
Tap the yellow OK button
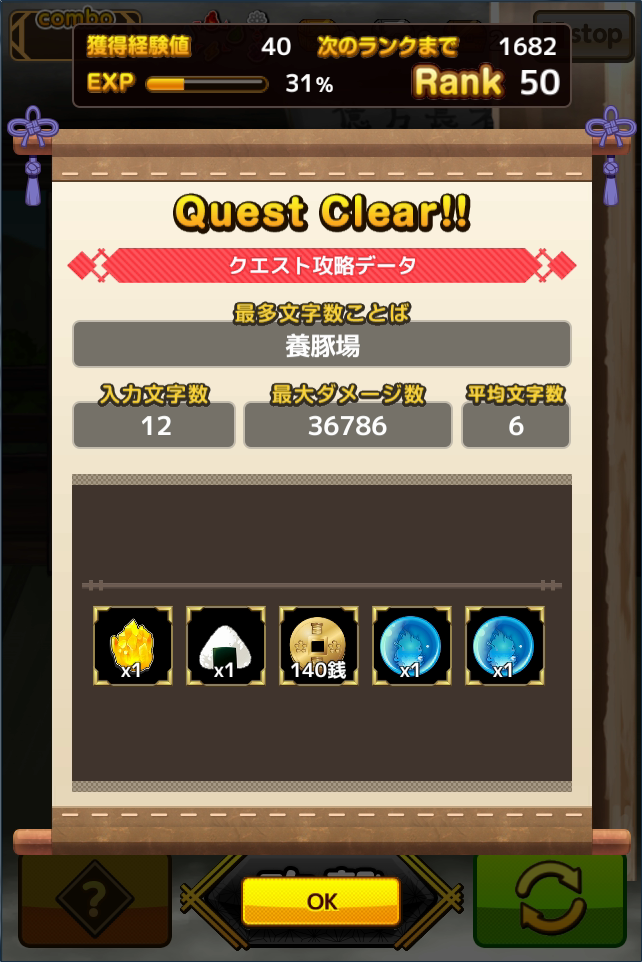click(321, 901)
